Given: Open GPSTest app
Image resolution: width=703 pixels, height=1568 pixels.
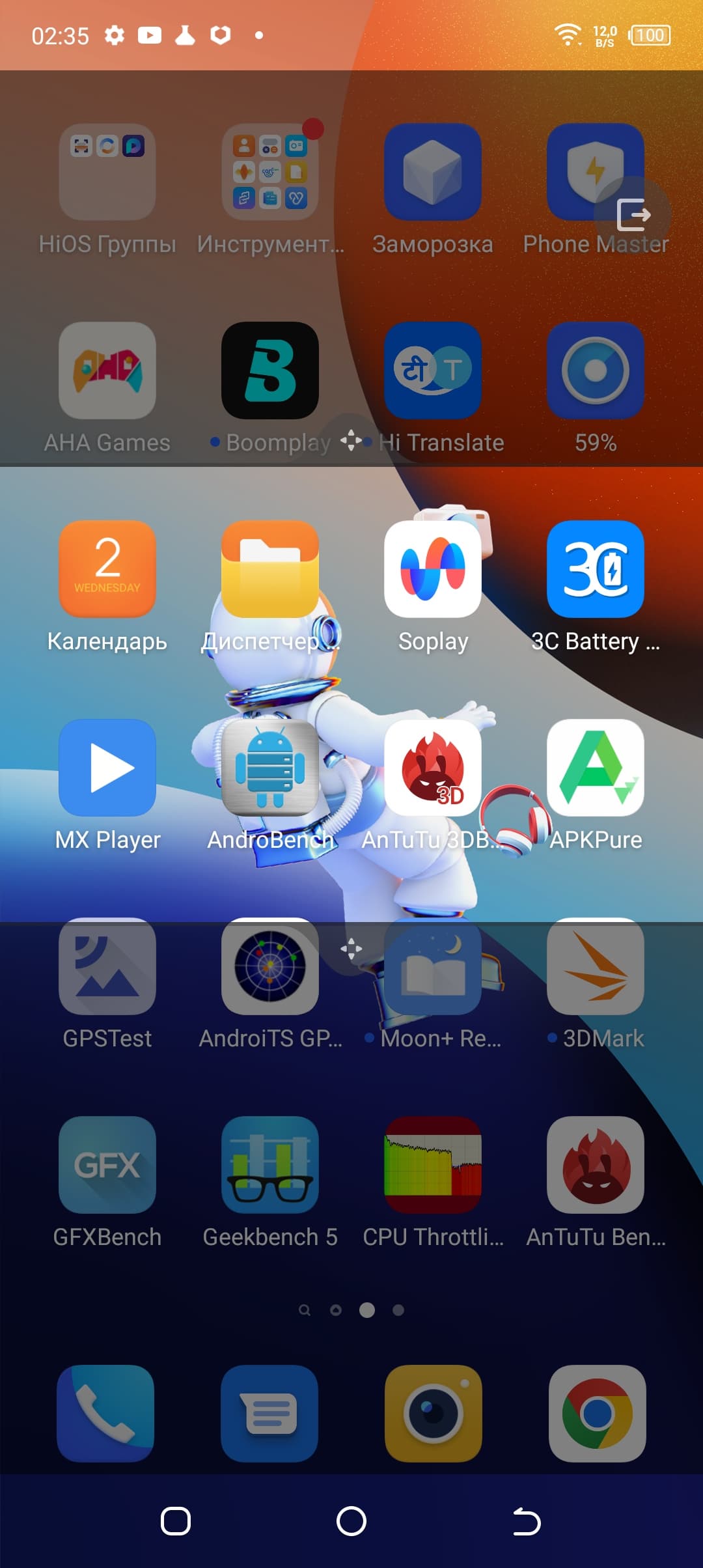Looking at the screenshot, I should click(107, 966).
